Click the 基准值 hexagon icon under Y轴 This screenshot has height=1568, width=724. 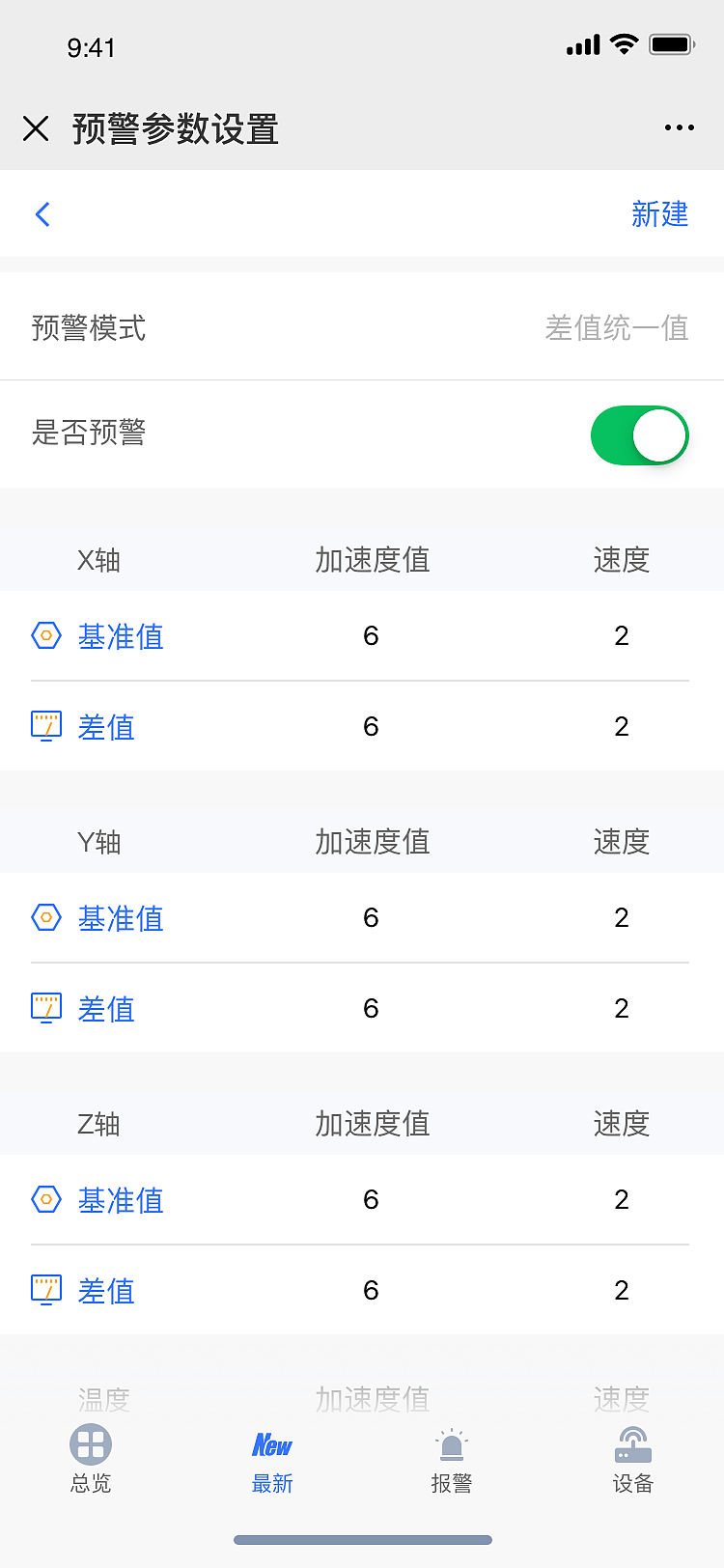(x=45, y=917)
